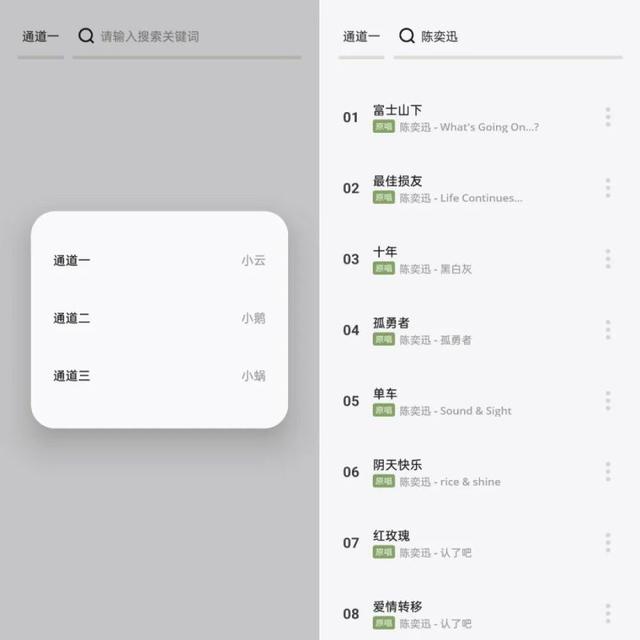Open more options for 红玫瑰

(608, 543)
